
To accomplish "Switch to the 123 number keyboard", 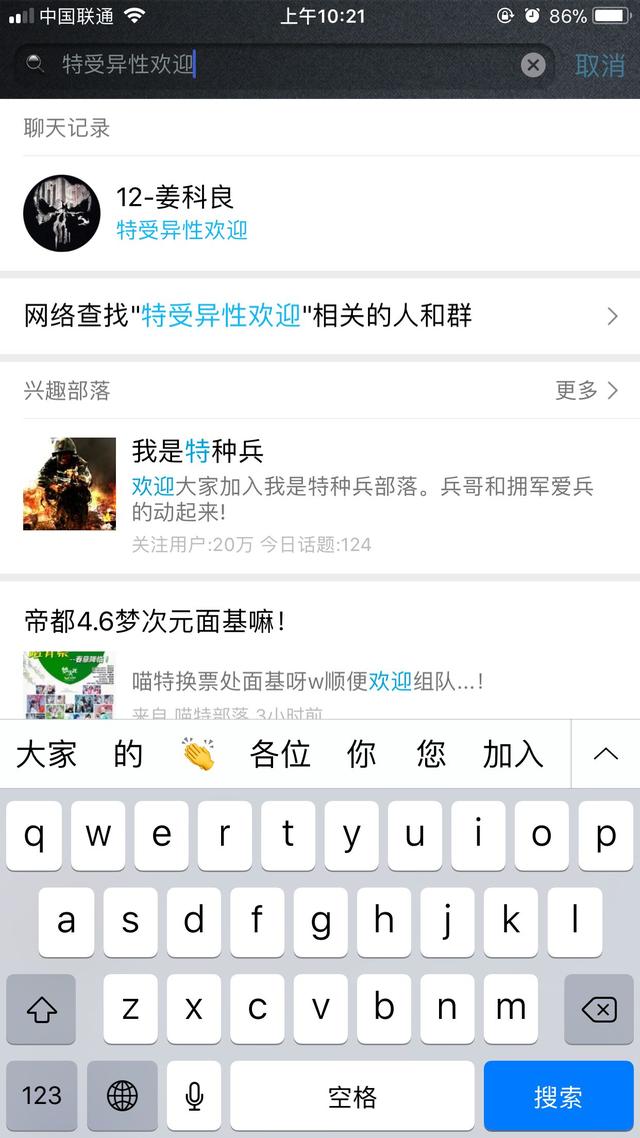I will coord(41,1096).
